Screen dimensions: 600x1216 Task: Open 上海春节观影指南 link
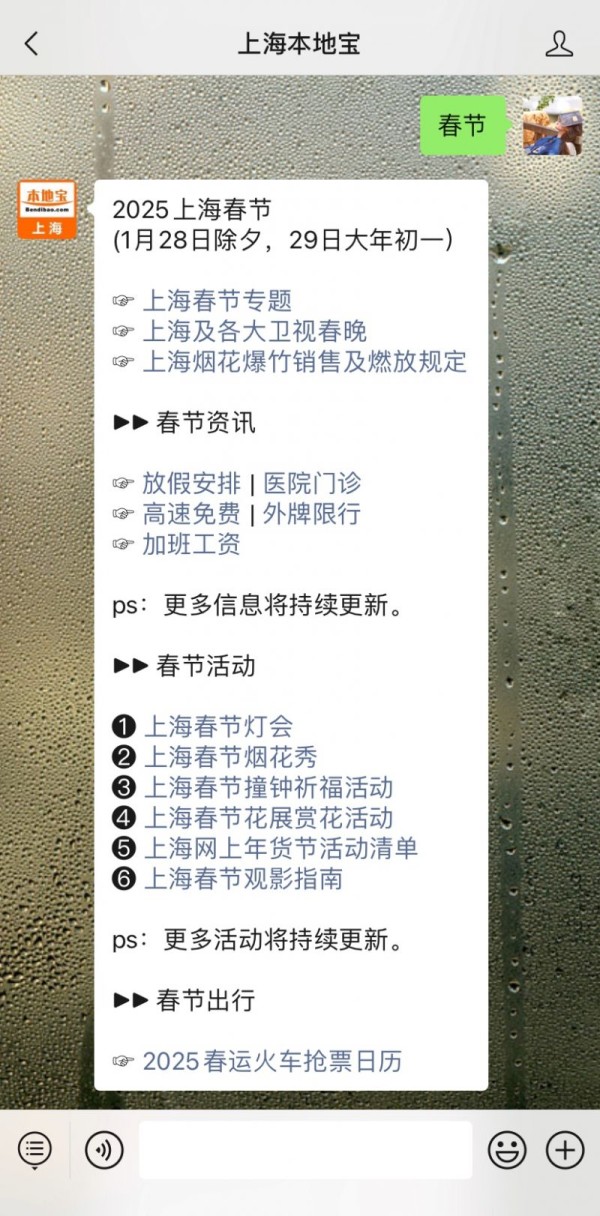pyautogui.click(x=243, y=879)
